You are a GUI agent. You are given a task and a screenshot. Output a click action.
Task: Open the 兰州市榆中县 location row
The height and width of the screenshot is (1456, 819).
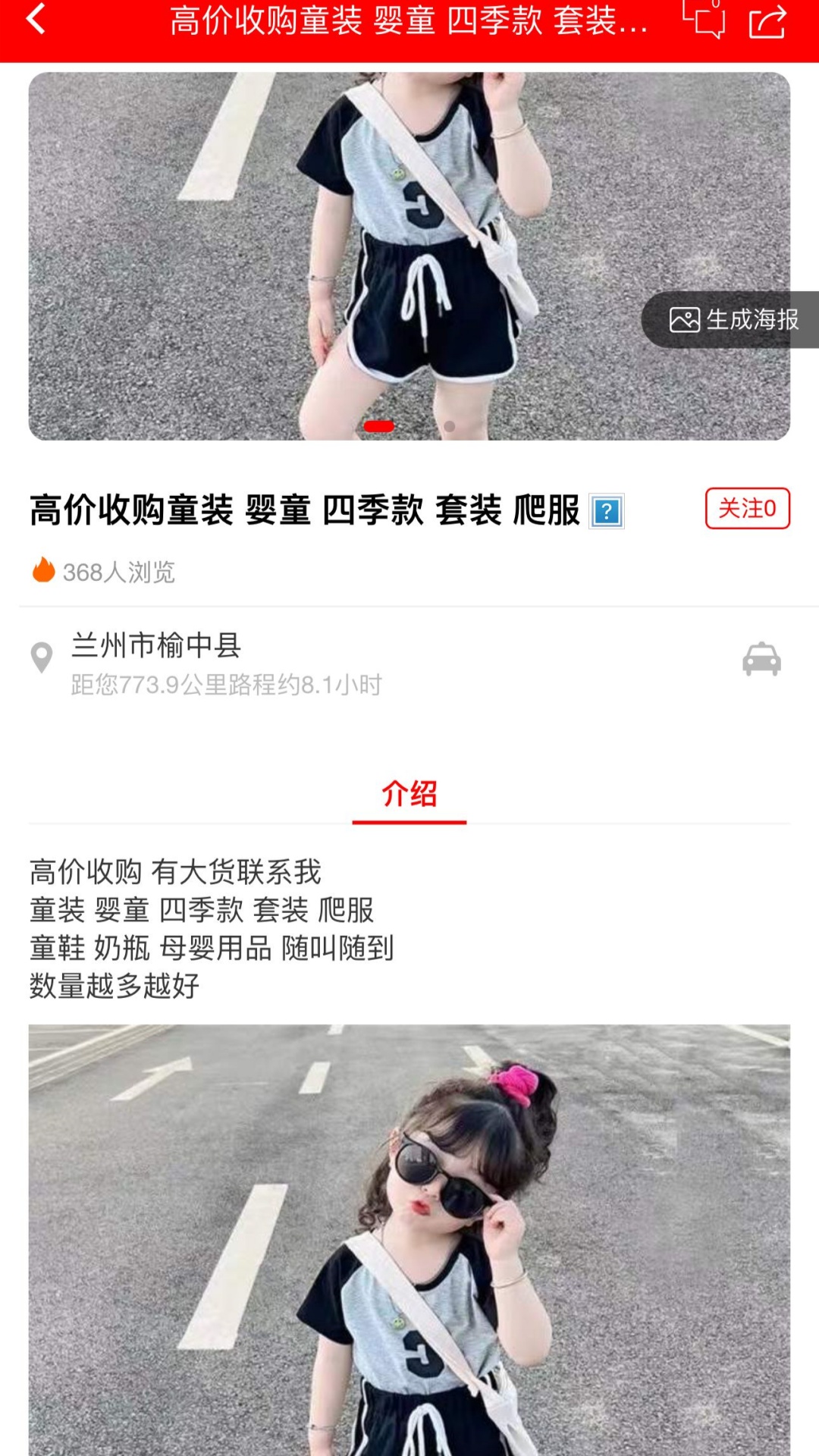(227, 662)
